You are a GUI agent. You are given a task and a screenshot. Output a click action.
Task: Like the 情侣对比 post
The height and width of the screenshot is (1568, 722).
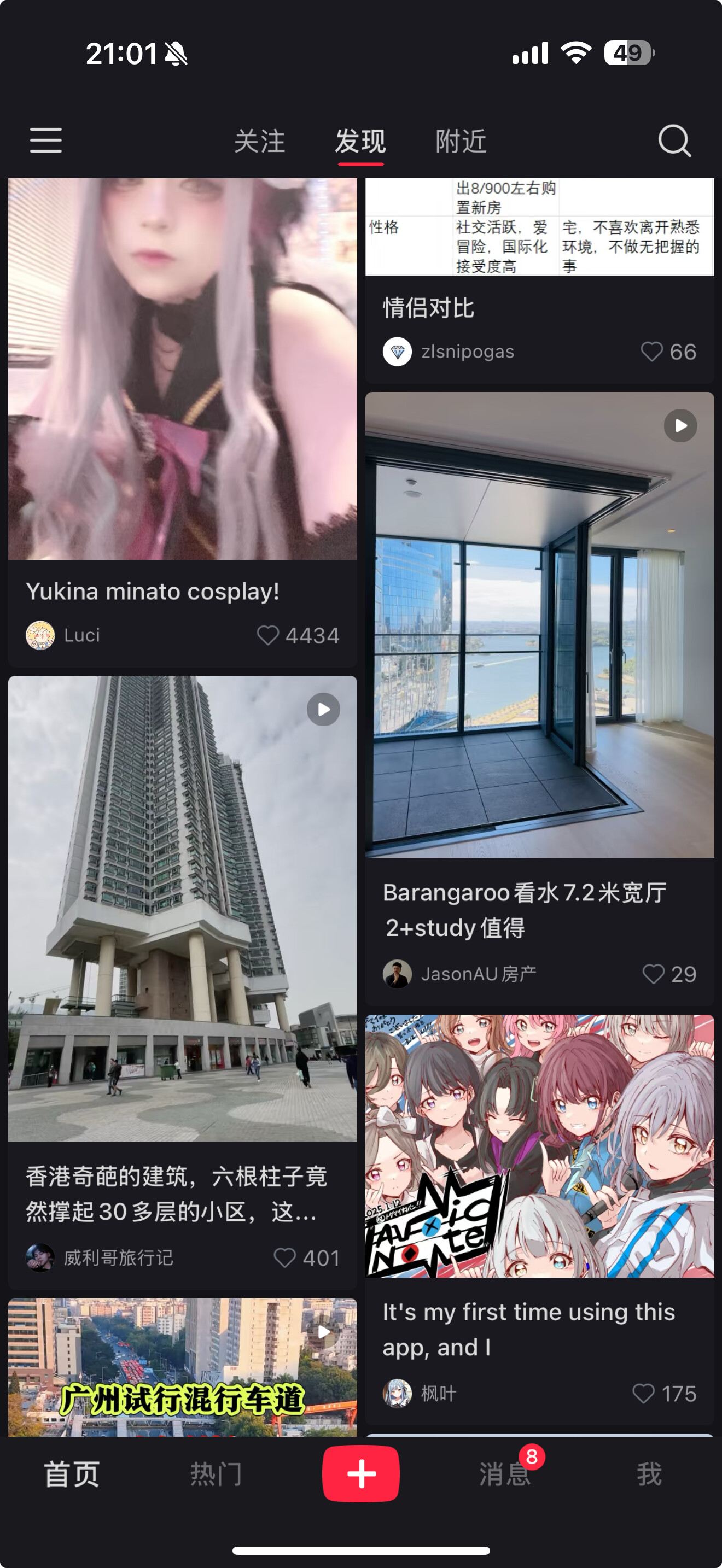651,352
